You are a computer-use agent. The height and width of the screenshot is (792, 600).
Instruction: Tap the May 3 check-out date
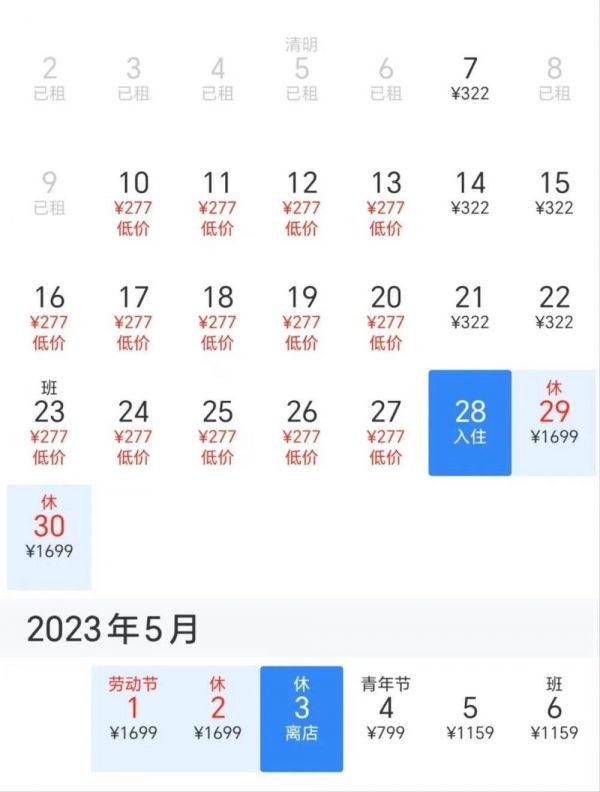pyautogui.click(x=302, y=719)
